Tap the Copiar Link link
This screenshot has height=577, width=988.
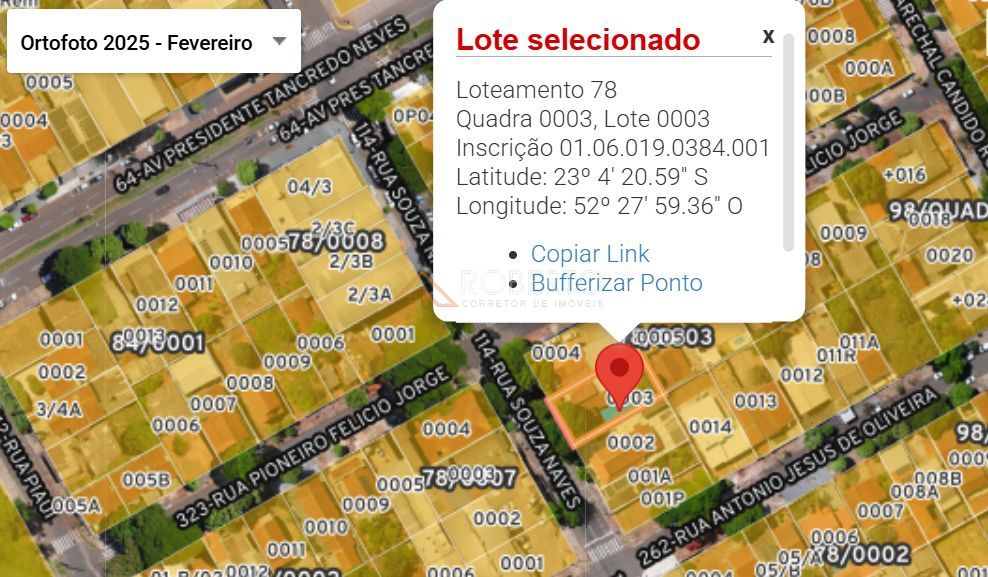pos(589,254)
